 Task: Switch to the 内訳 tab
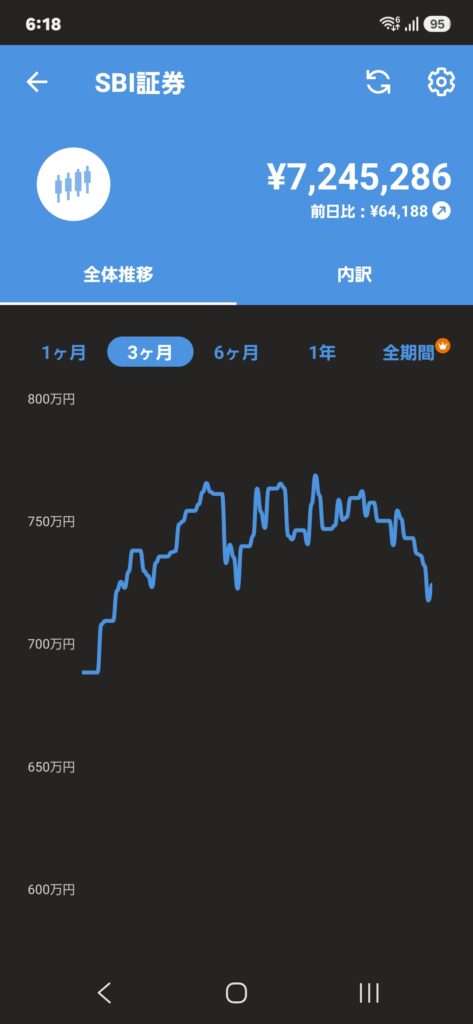tap(355, 274)
